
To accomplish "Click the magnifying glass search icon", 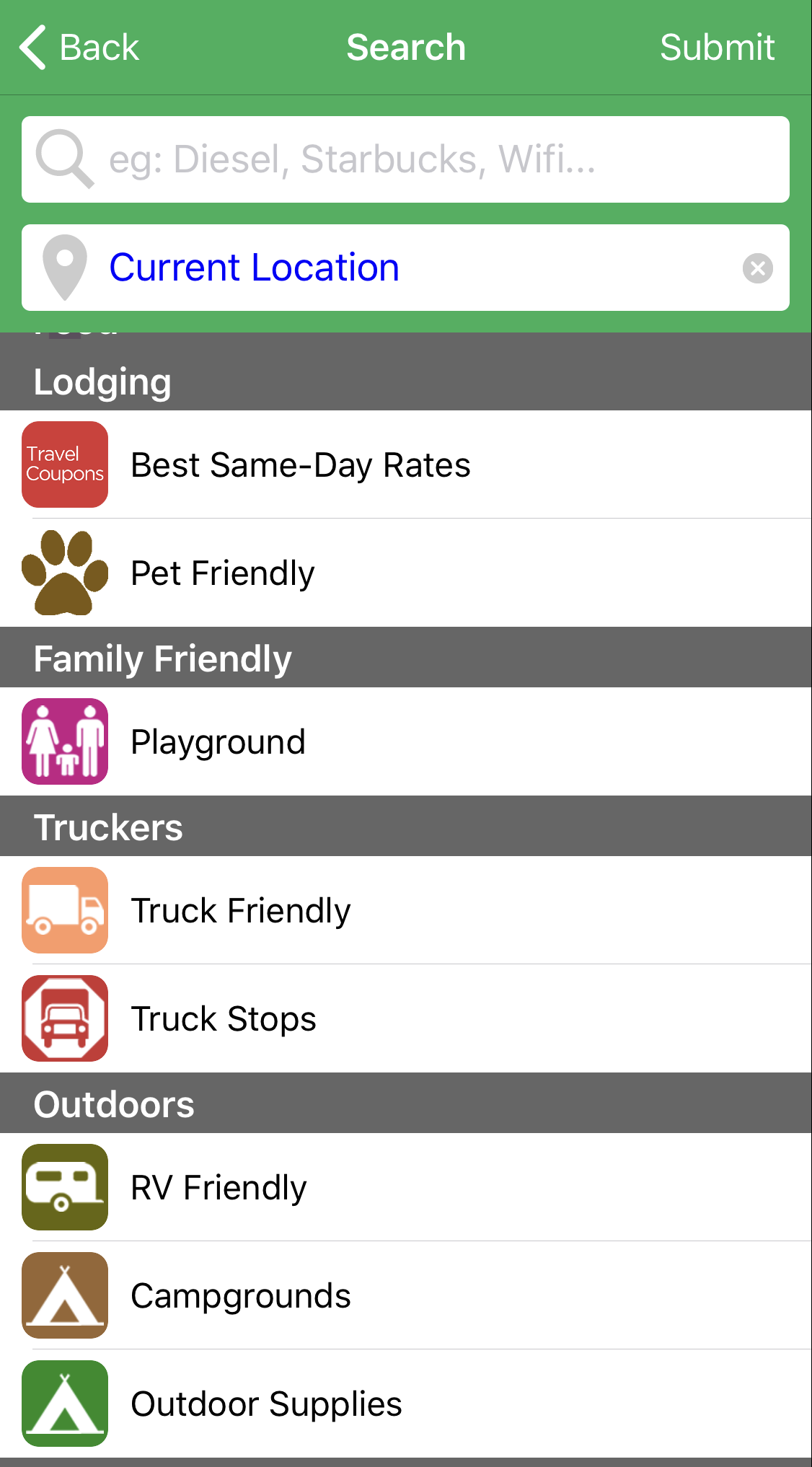I will pos(65,159).
